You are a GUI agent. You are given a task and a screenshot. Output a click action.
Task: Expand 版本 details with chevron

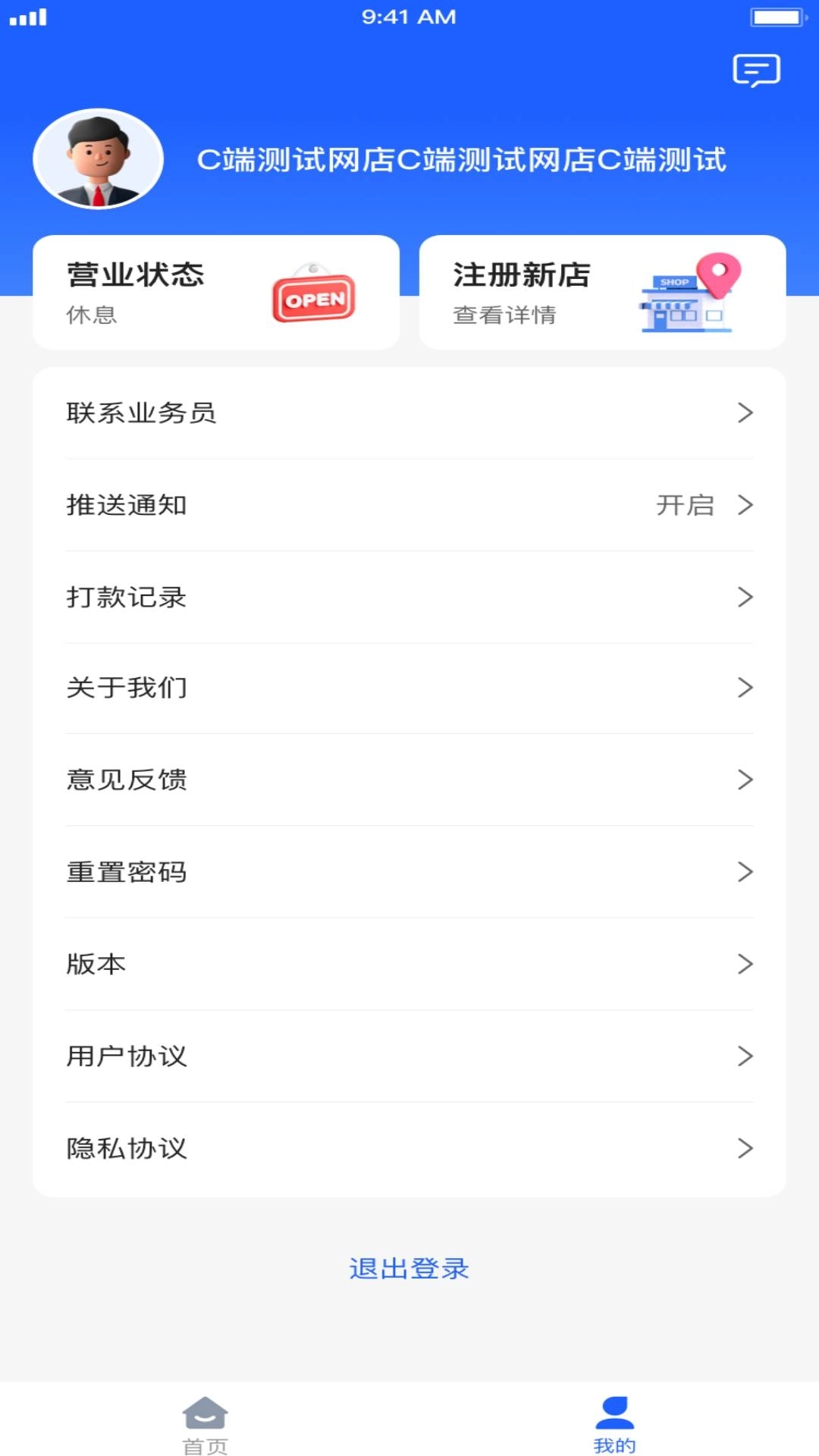coord(746,964)
